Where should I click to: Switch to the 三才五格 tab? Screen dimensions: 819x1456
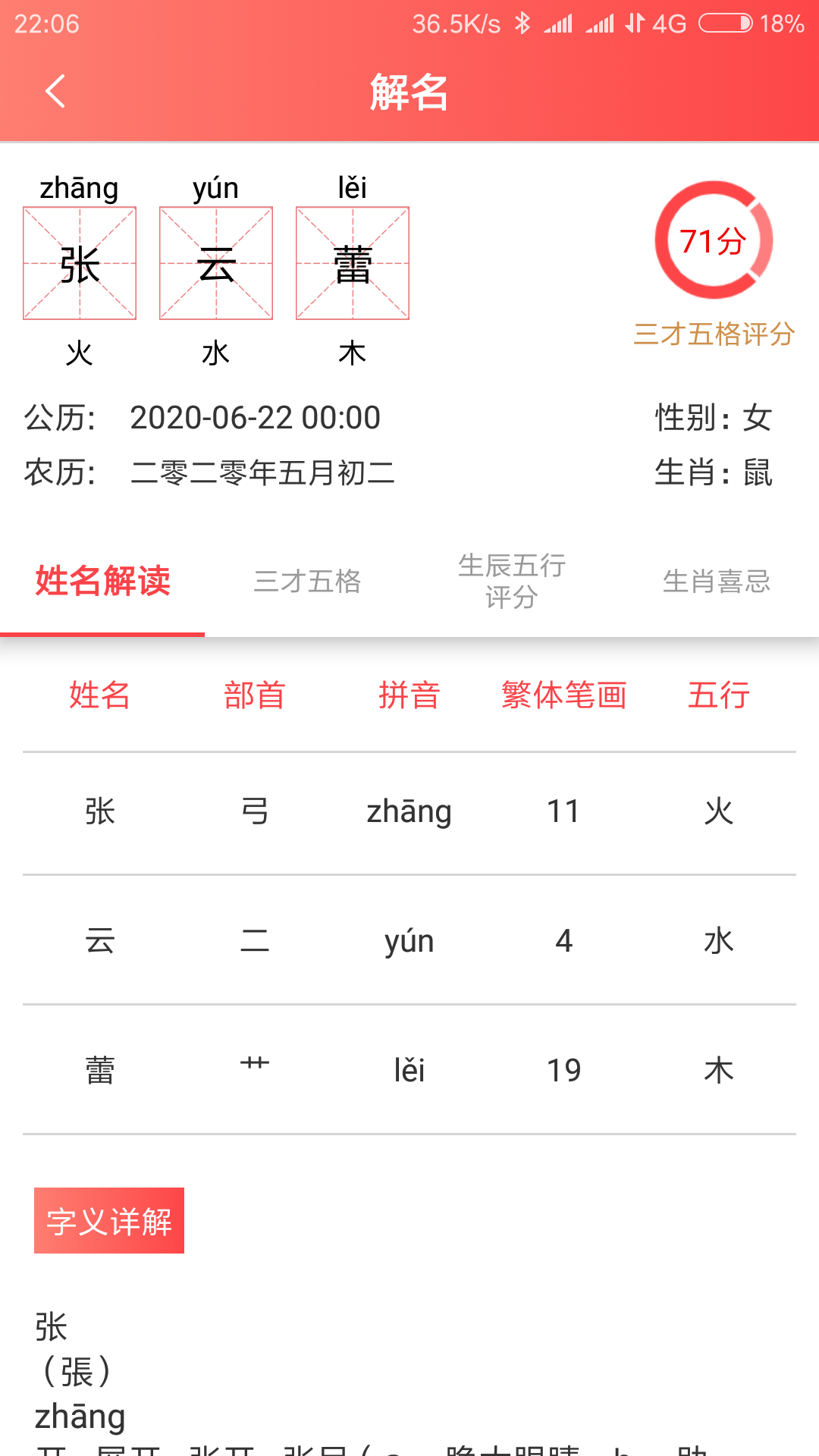306,582
